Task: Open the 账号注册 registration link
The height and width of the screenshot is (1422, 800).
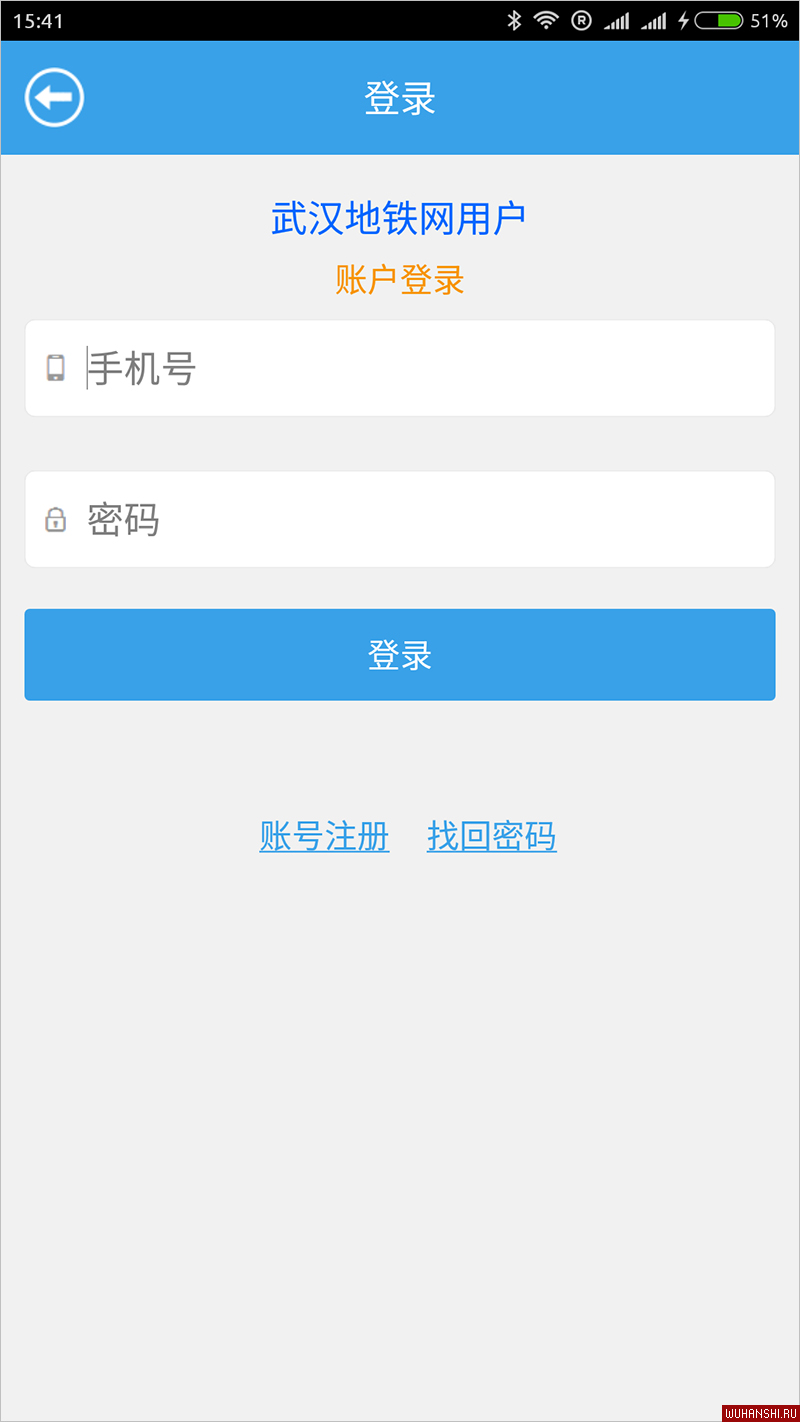Action: pos(324,836)
